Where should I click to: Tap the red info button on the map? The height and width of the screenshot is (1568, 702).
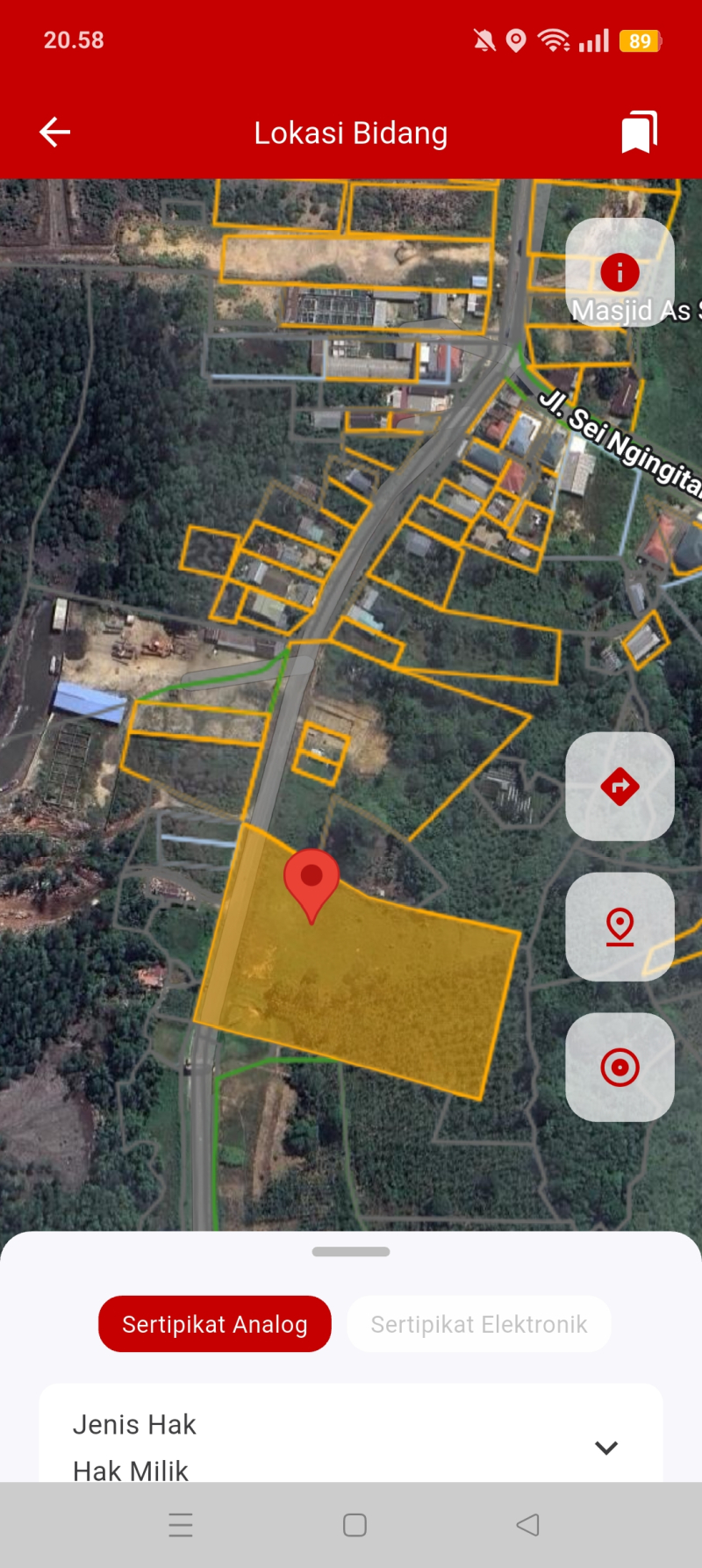pos(620,272)
